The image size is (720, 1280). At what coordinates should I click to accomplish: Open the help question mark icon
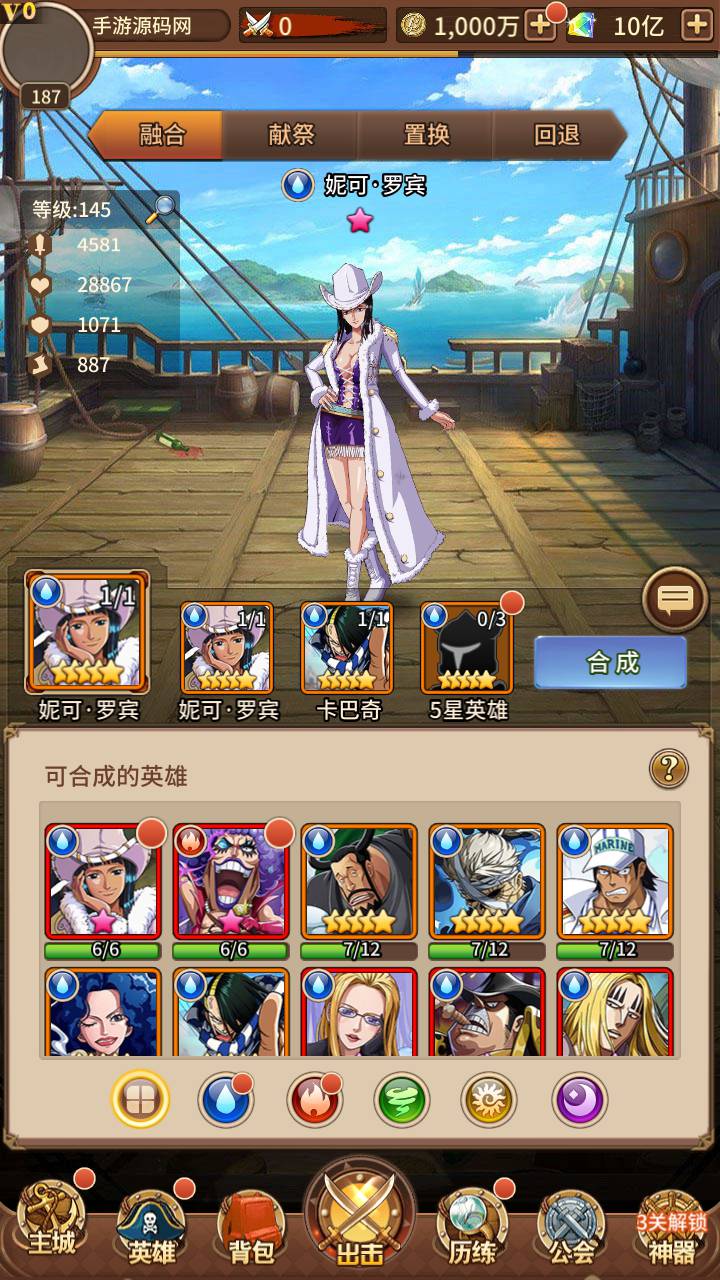click(x=668, y=769)
